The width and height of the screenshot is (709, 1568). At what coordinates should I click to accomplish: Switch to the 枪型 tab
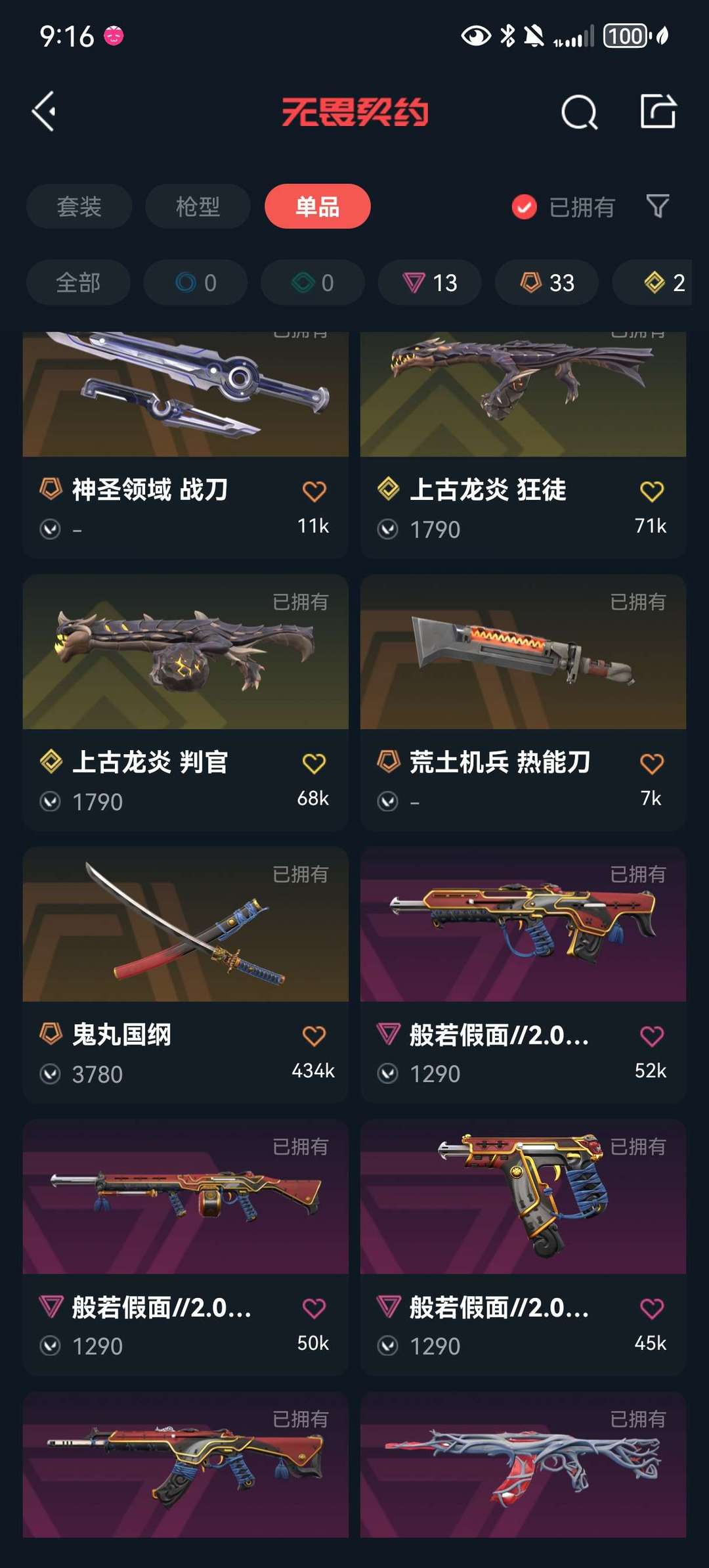tap(198, 206)
